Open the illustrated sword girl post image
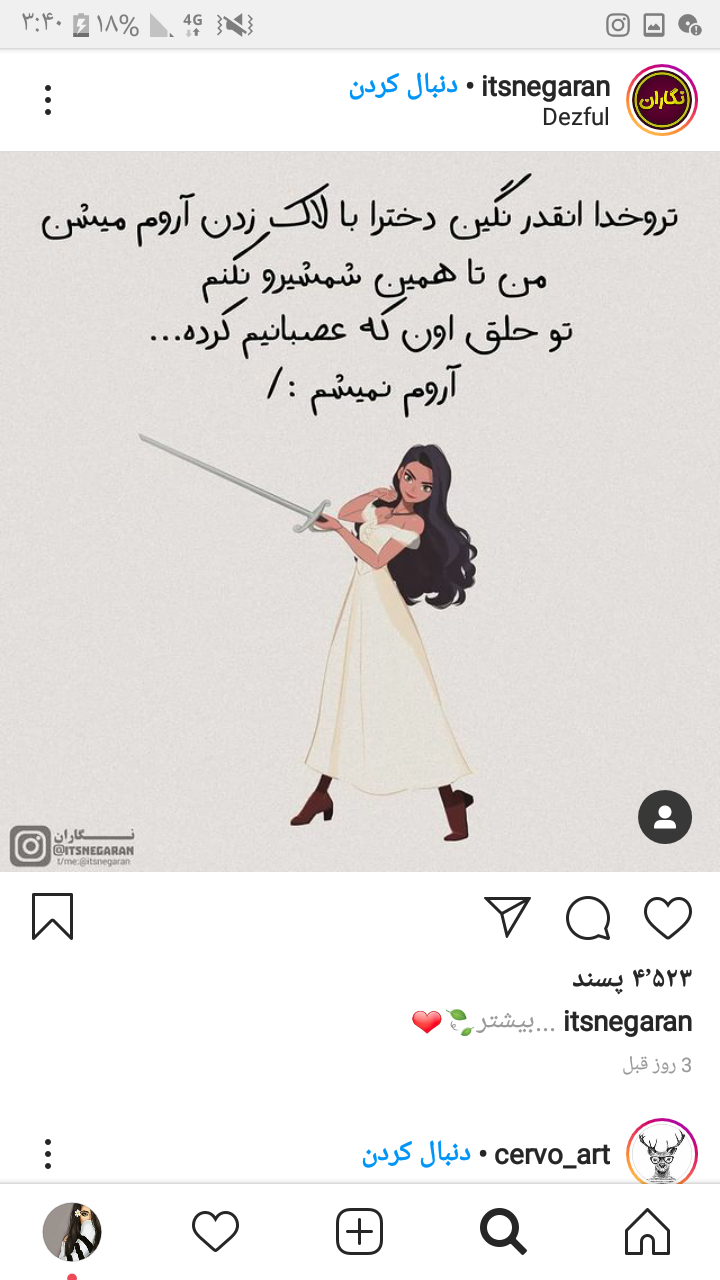 [x=360, y=510]
